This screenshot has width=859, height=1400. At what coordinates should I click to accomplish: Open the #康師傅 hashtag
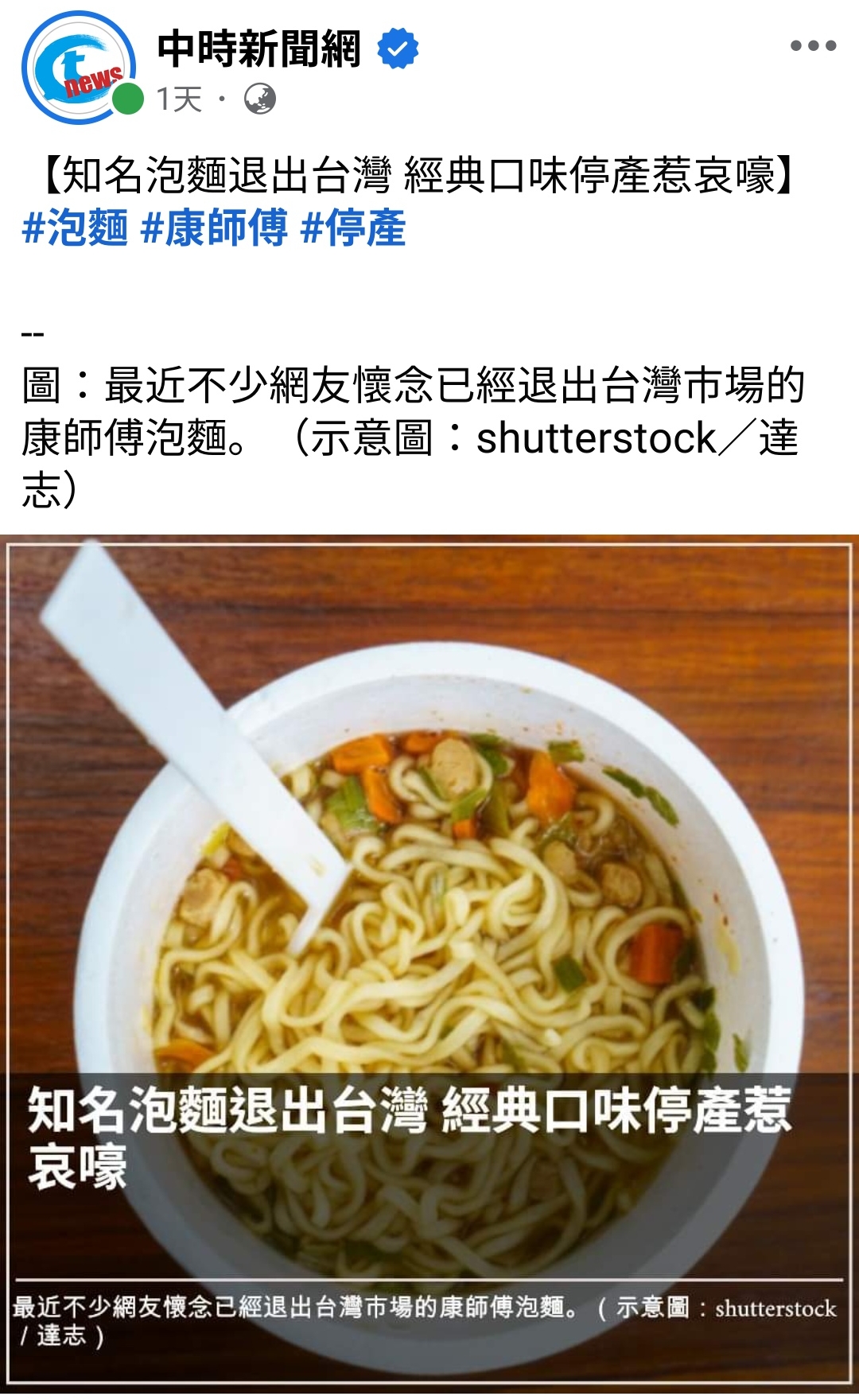pos(214,228)
